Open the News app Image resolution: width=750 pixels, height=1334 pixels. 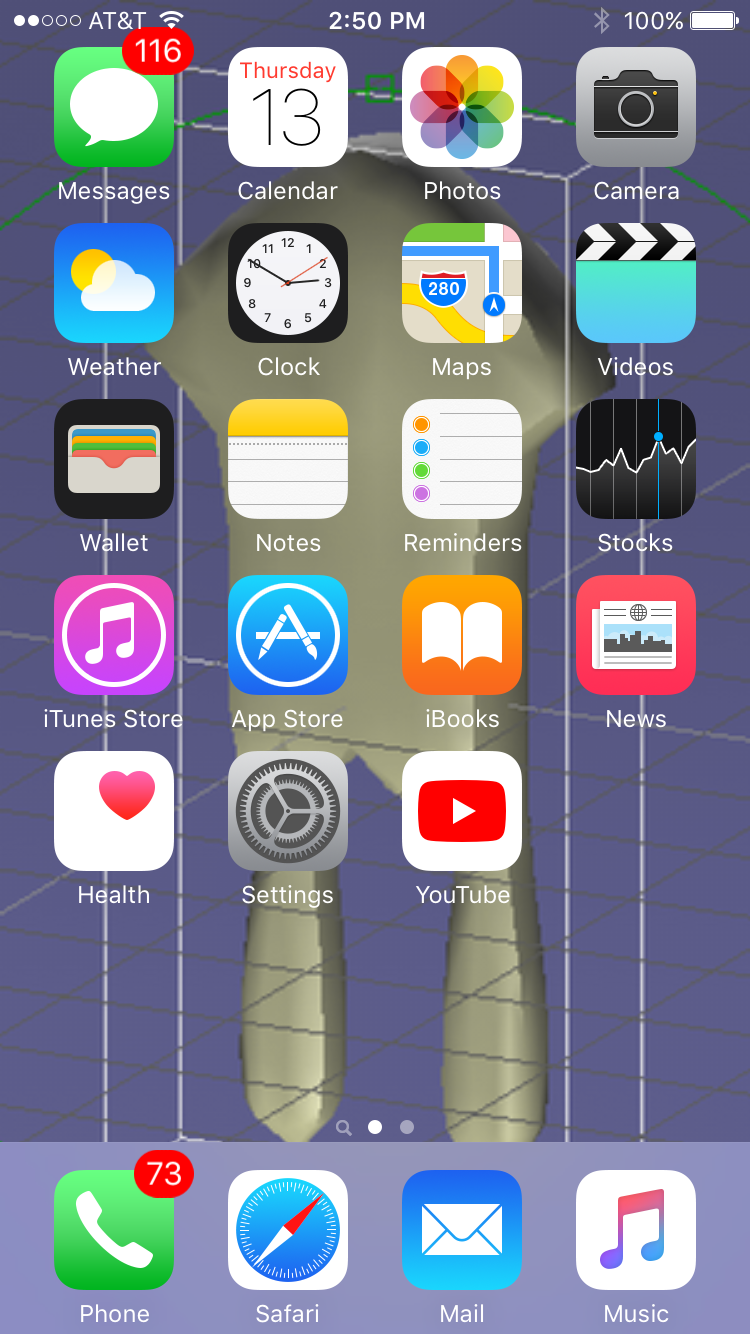click(x=636, y=635)
